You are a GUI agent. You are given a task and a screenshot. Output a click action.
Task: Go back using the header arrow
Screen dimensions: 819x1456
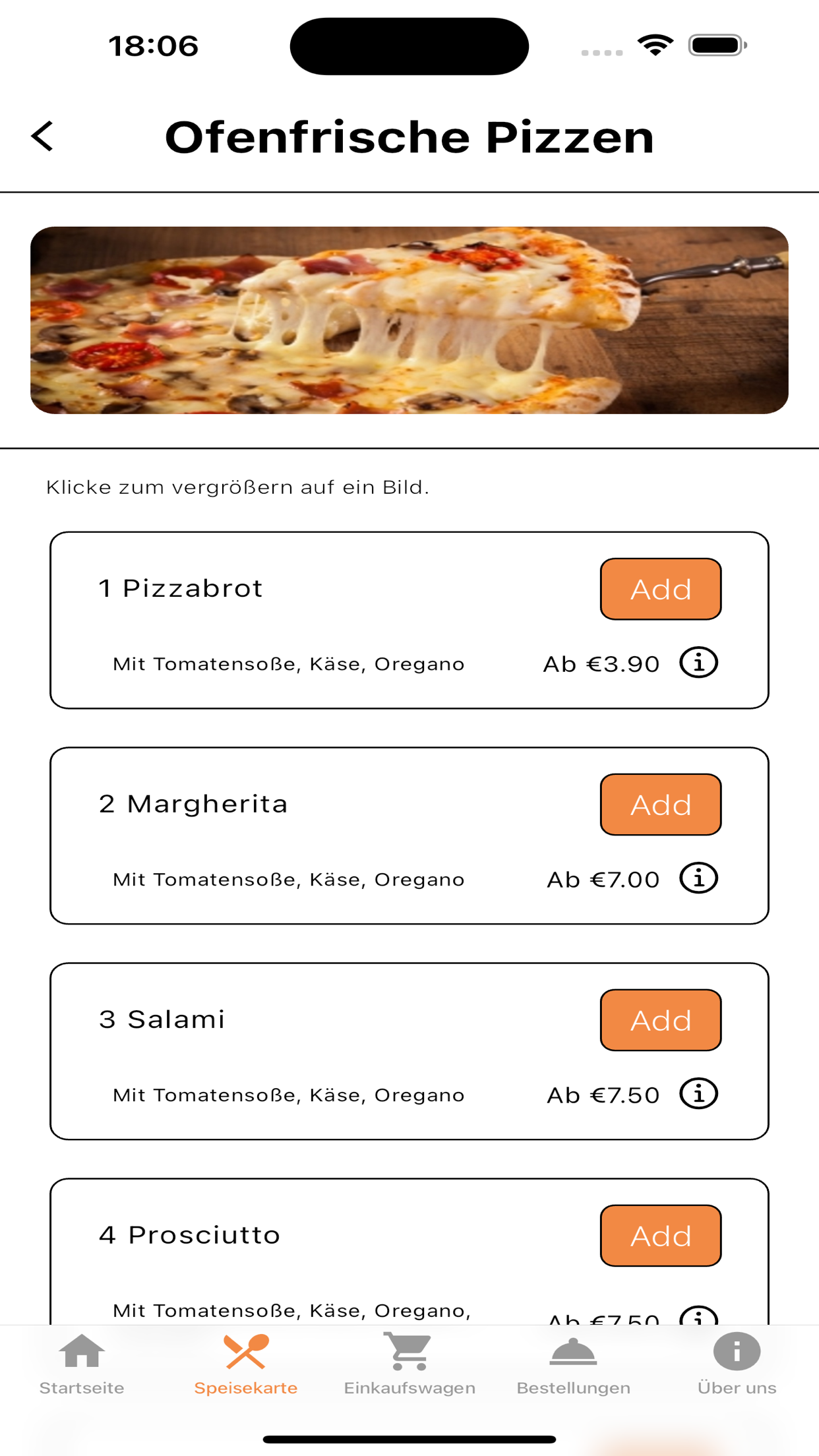(x=43, y=136)
